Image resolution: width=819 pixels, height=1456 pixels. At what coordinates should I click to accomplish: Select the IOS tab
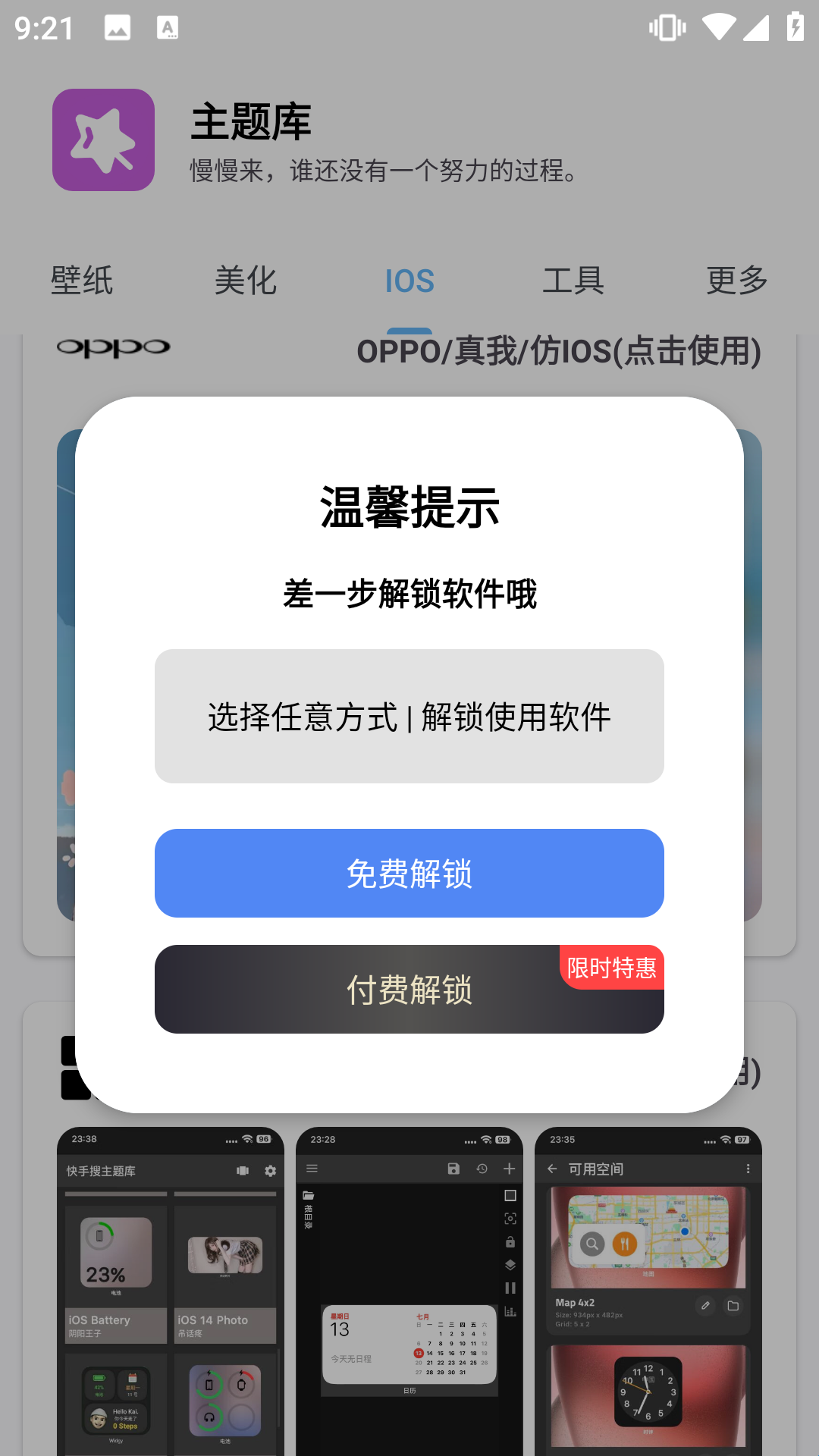[409, 281]
